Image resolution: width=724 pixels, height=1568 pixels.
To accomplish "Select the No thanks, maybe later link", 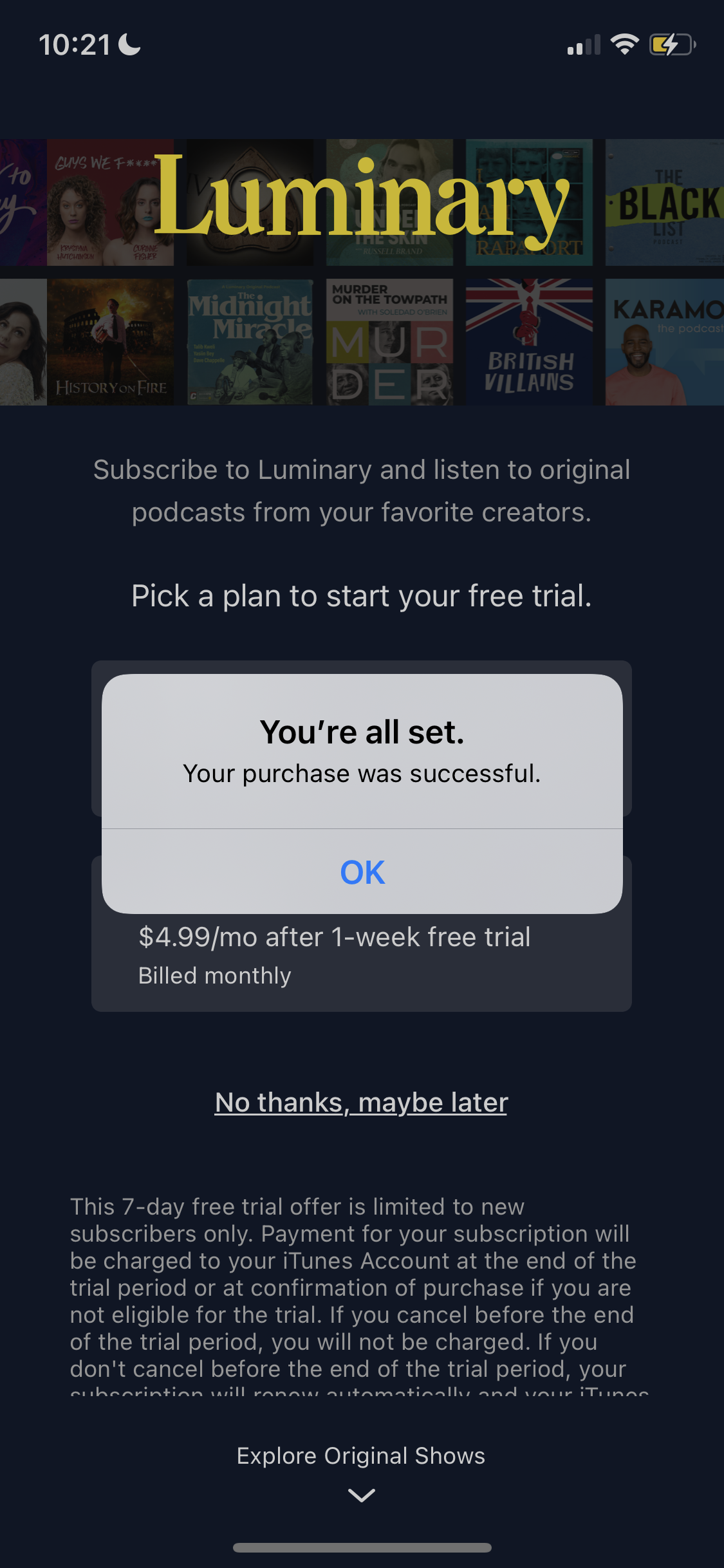I will click(362, 1102).
